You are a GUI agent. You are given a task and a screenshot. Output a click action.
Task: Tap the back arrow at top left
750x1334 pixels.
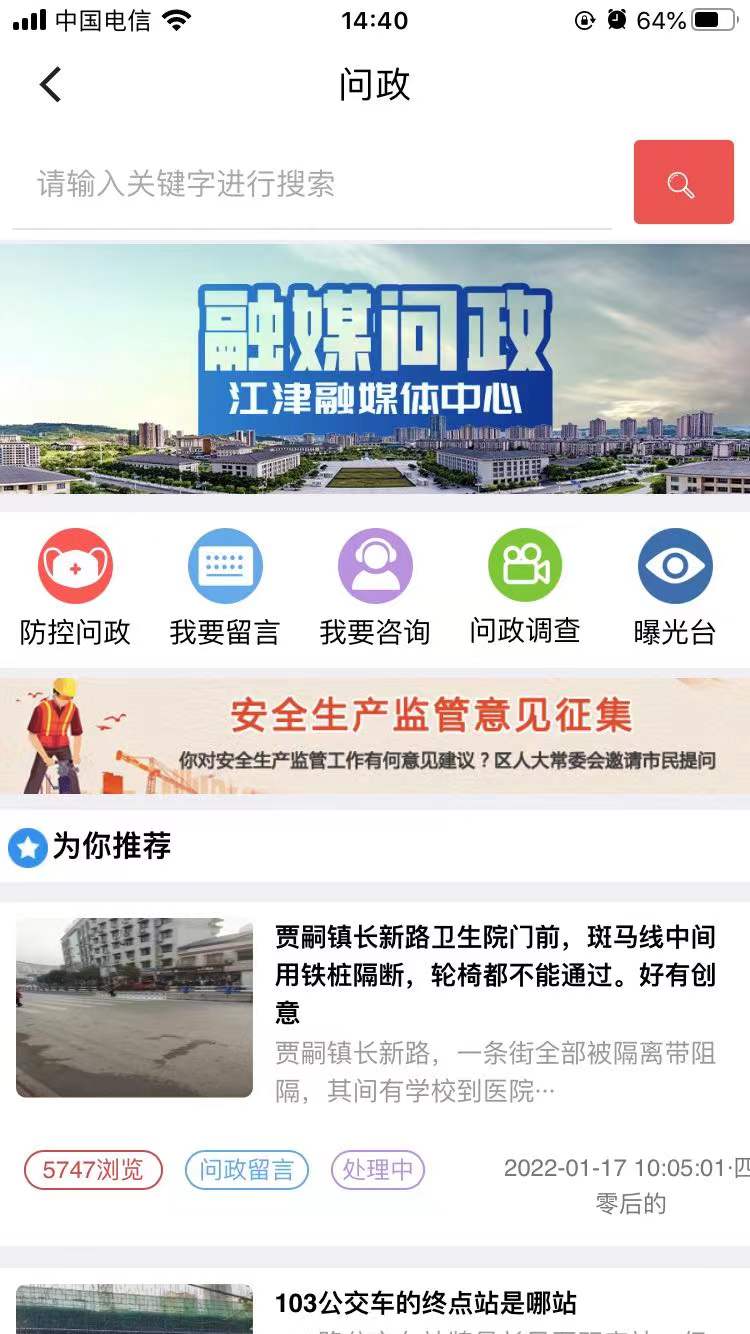[50, 84]
